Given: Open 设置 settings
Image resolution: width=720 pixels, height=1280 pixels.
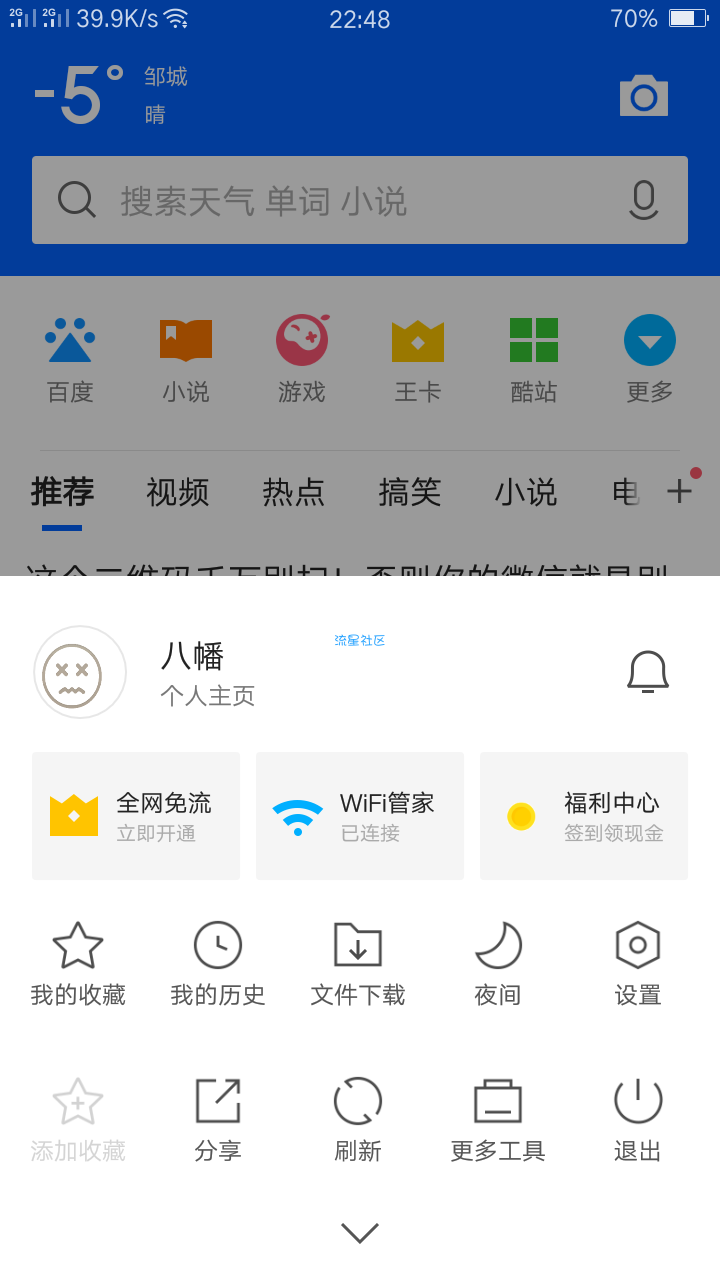Looking at the screenshot, I should (638, 964).
